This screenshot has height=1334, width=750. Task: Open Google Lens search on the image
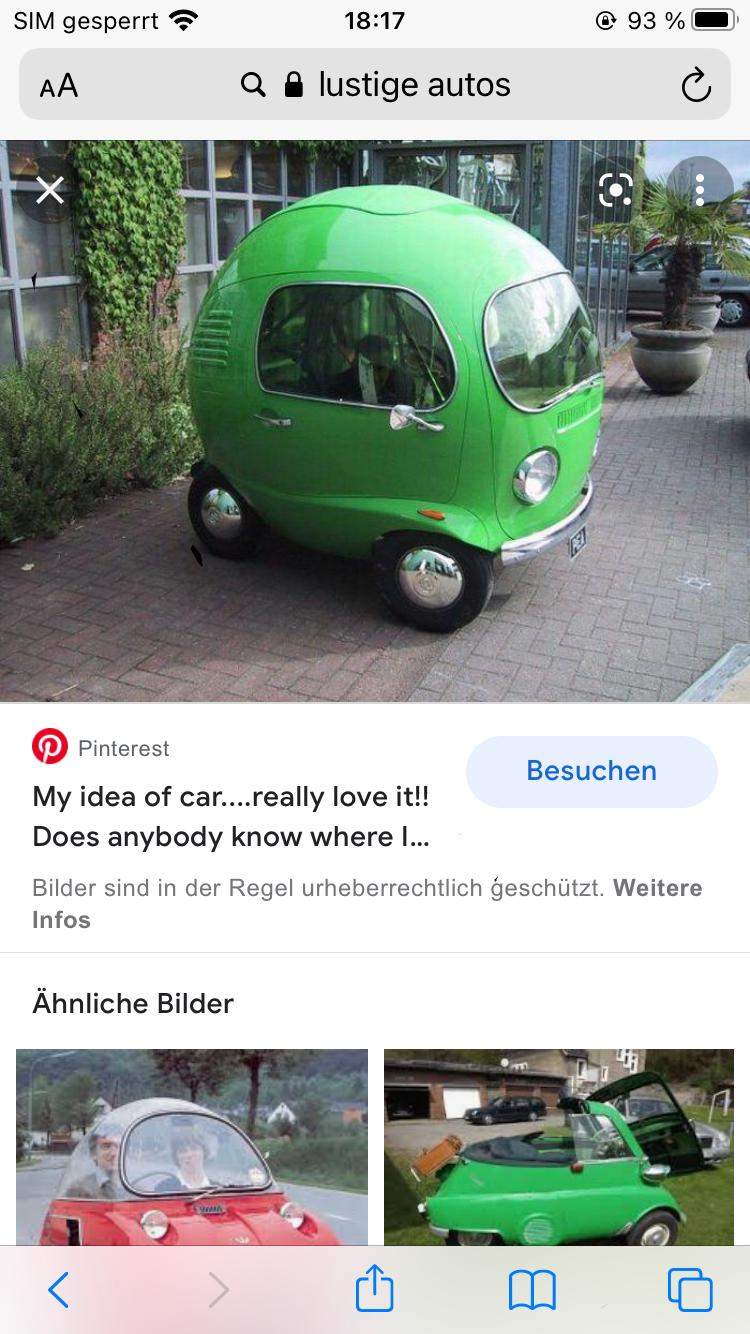(615, 190)
